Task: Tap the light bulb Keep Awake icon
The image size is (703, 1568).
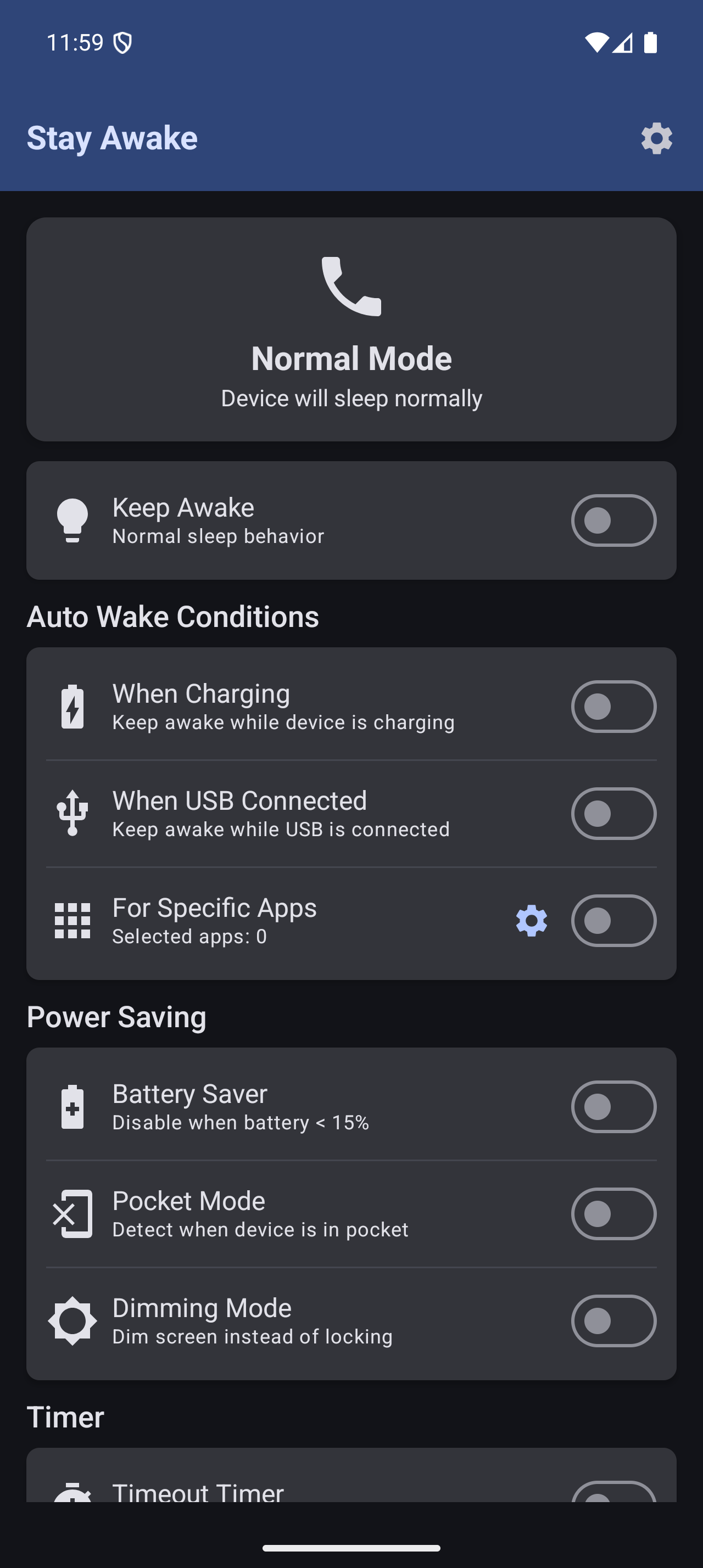Action: (72, 519)
